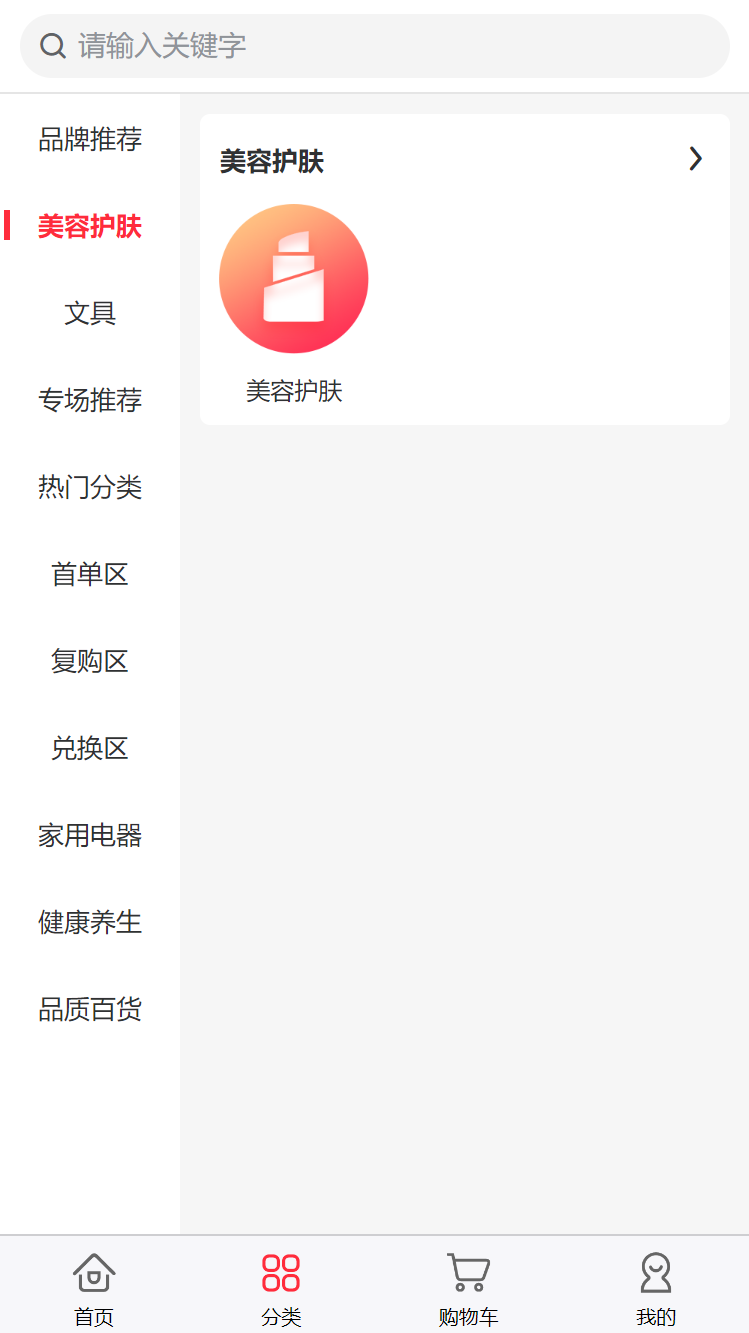Click the search magnifier icon
This screenshot has width=749, height=1333.
[x=53, y=45]
